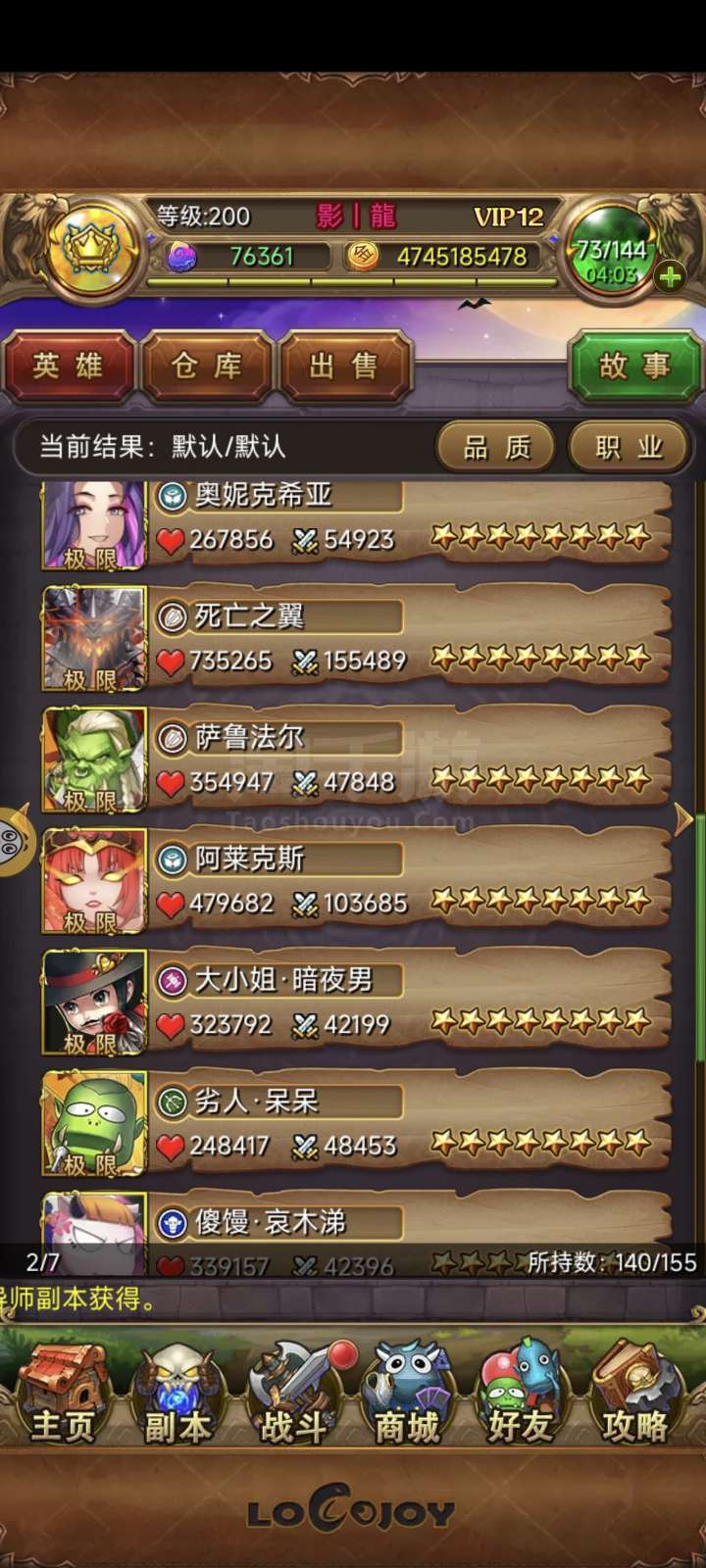Go to 主页 in bottom navigation

63,1394
